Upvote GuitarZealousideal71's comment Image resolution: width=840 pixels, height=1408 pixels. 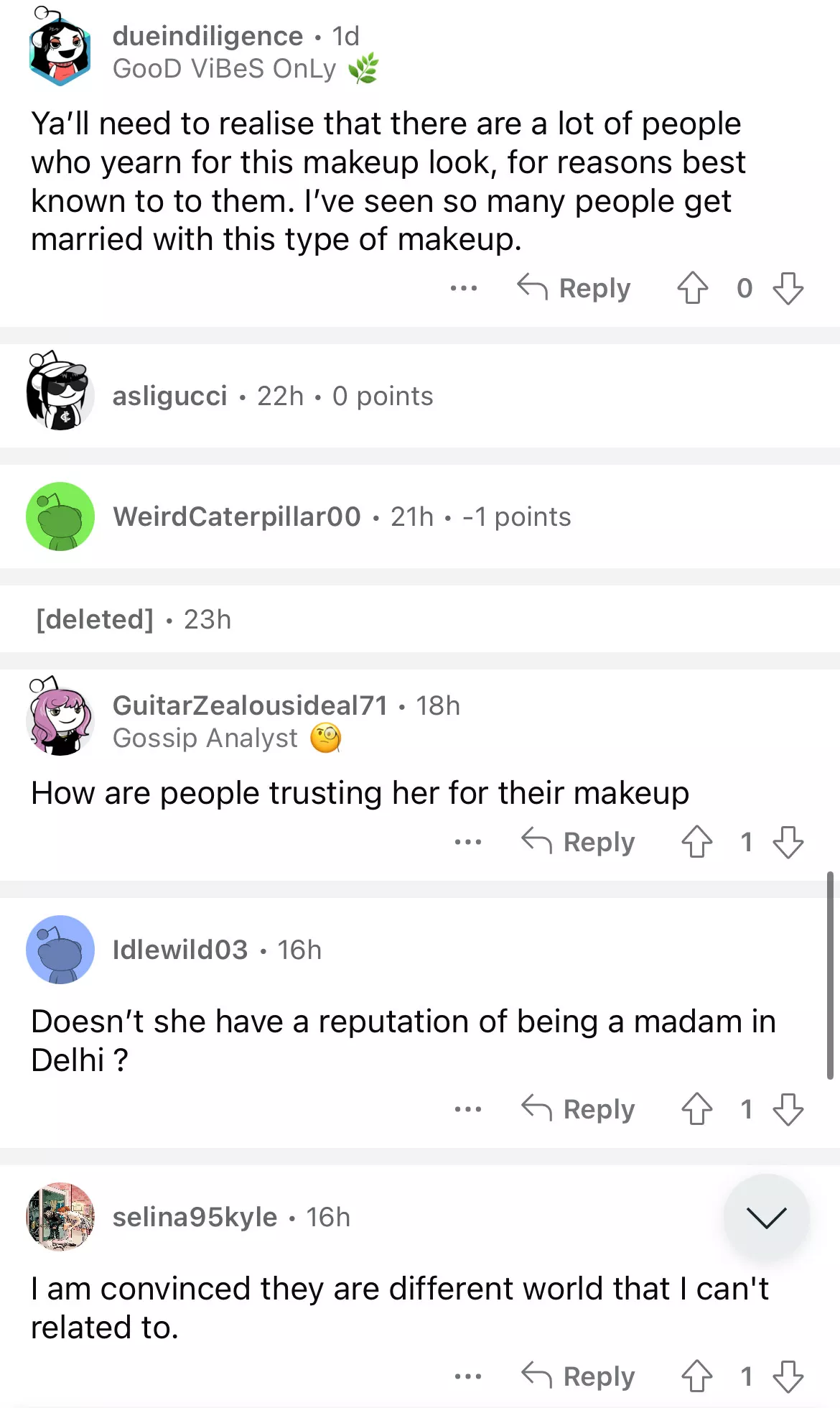pyautogui.click(x=696, y=842)
